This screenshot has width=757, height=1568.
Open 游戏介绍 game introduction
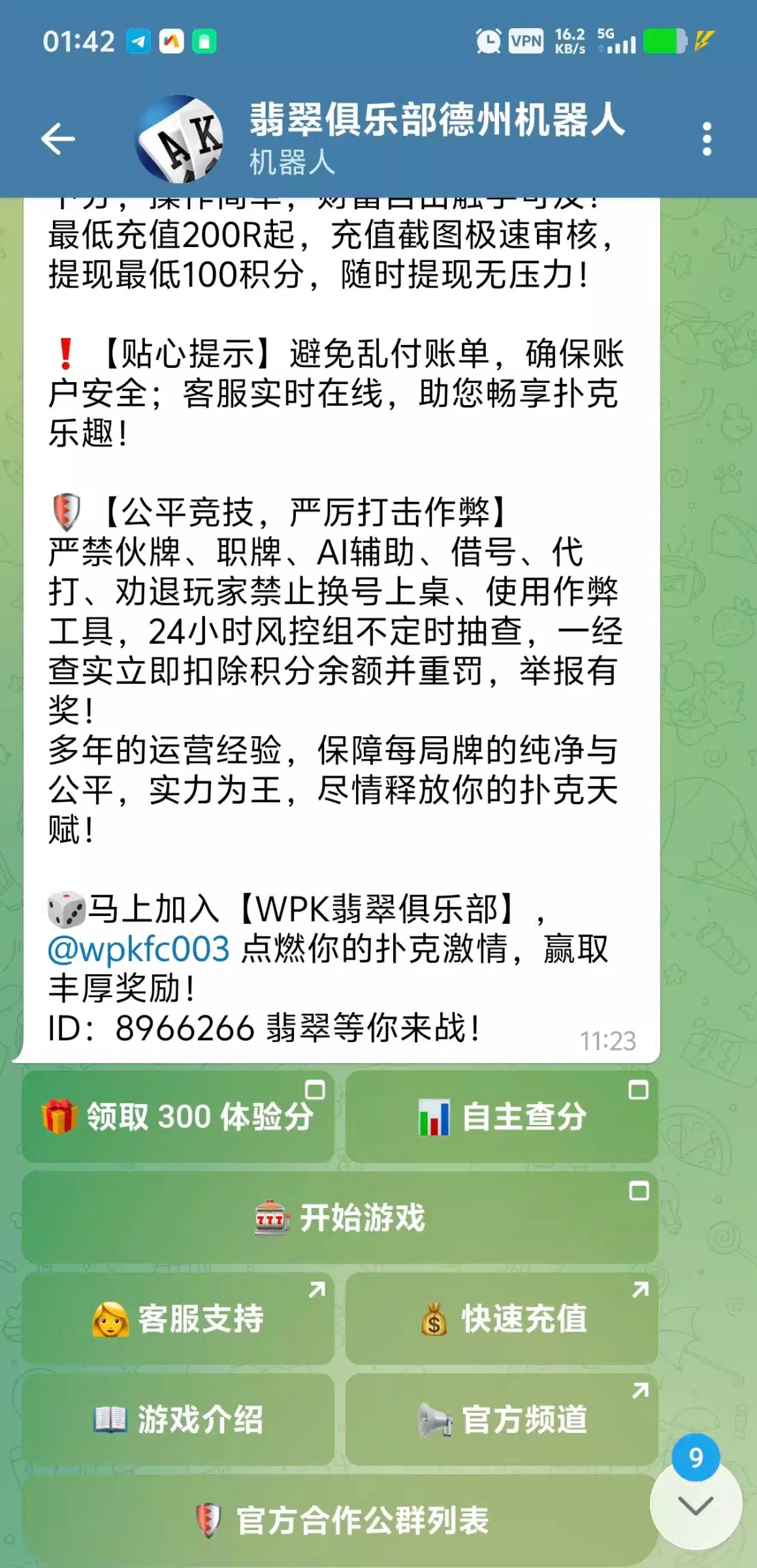point(178,1420)
